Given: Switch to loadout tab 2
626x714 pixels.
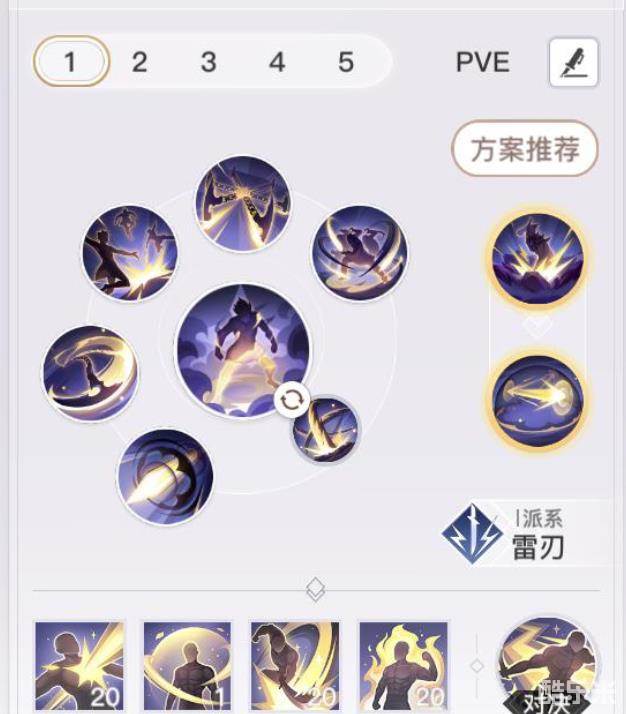Looking at the screenshot, I should point(139,62).
